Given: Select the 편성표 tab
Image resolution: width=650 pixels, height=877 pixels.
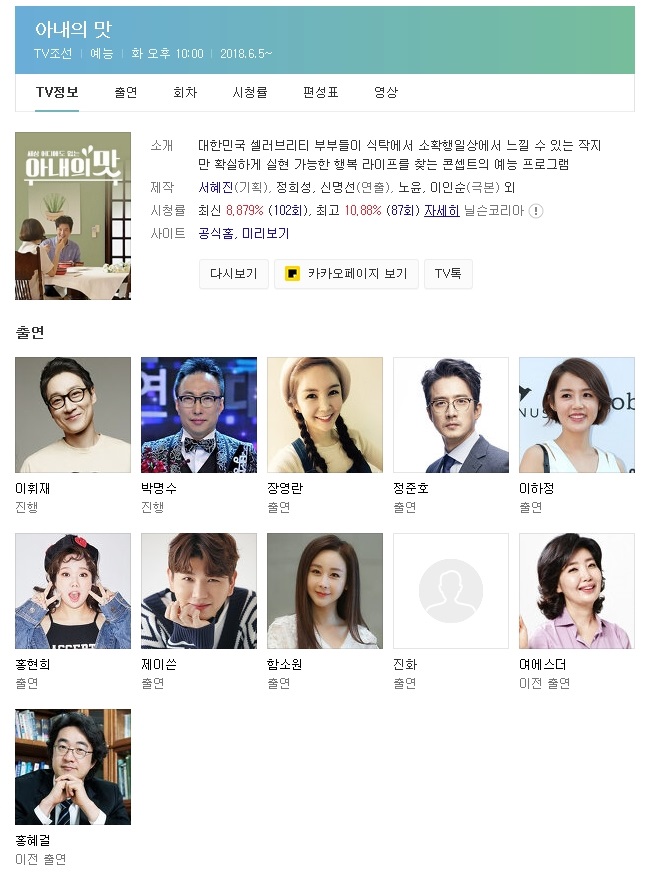Looking at the screenshot, I should coord(321,92).
